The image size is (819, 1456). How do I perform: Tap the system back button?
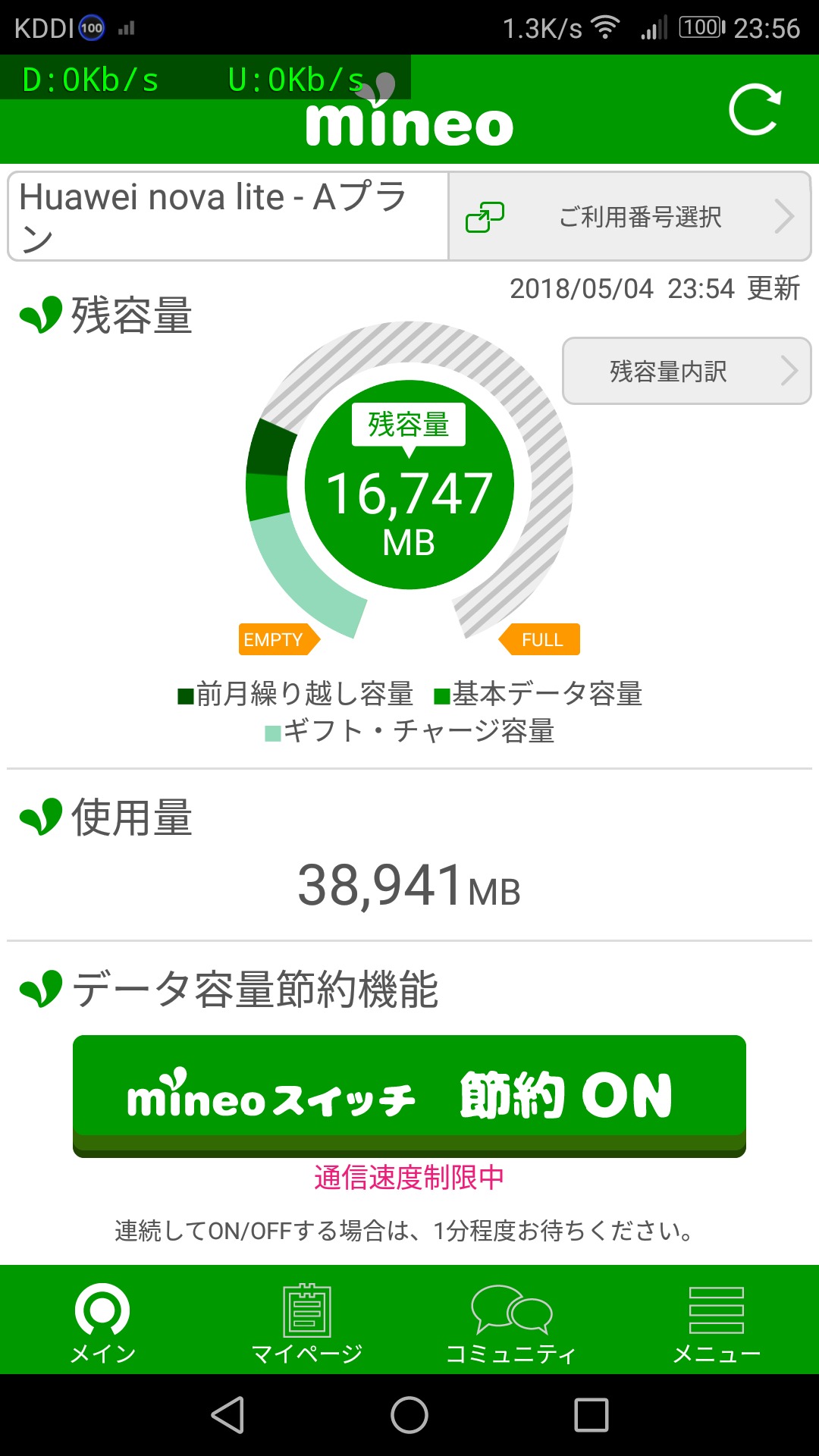tap(227, 1415)
